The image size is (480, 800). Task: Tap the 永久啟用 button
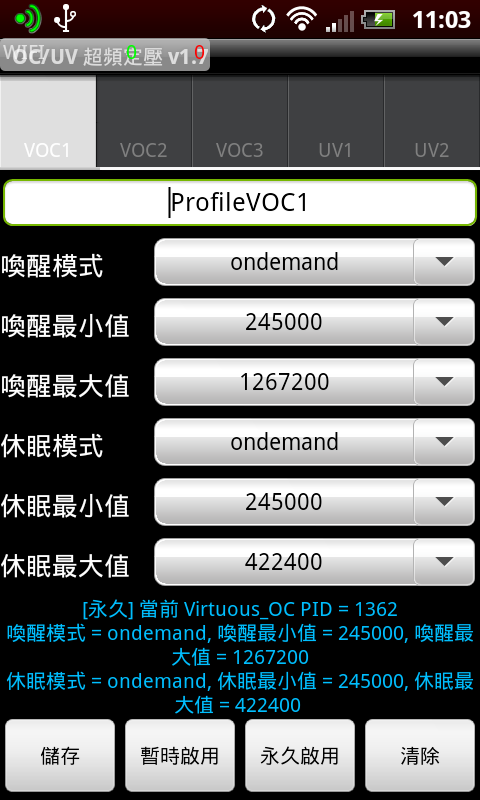click(300, 756)
